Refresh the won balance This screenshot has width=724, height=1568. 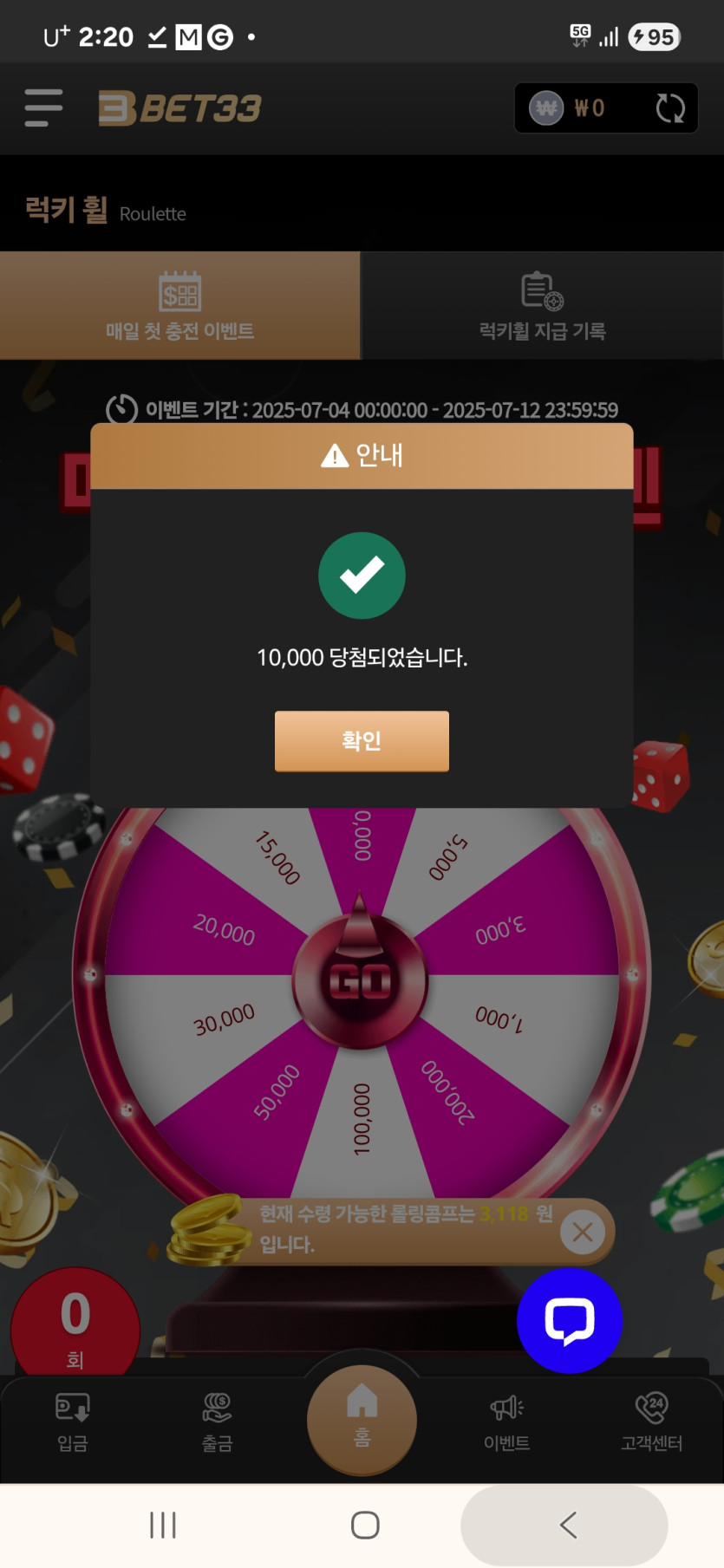(x=669, y=108)
